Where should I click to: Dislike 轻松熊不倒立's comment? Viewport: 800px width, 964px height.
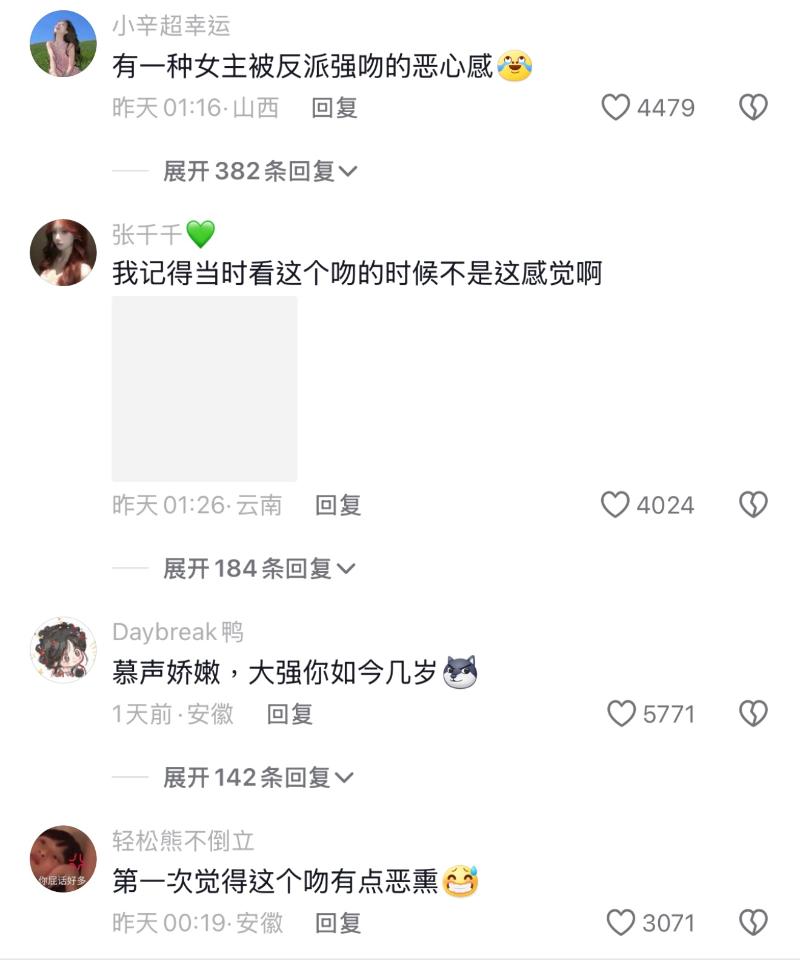coord(752,923)
